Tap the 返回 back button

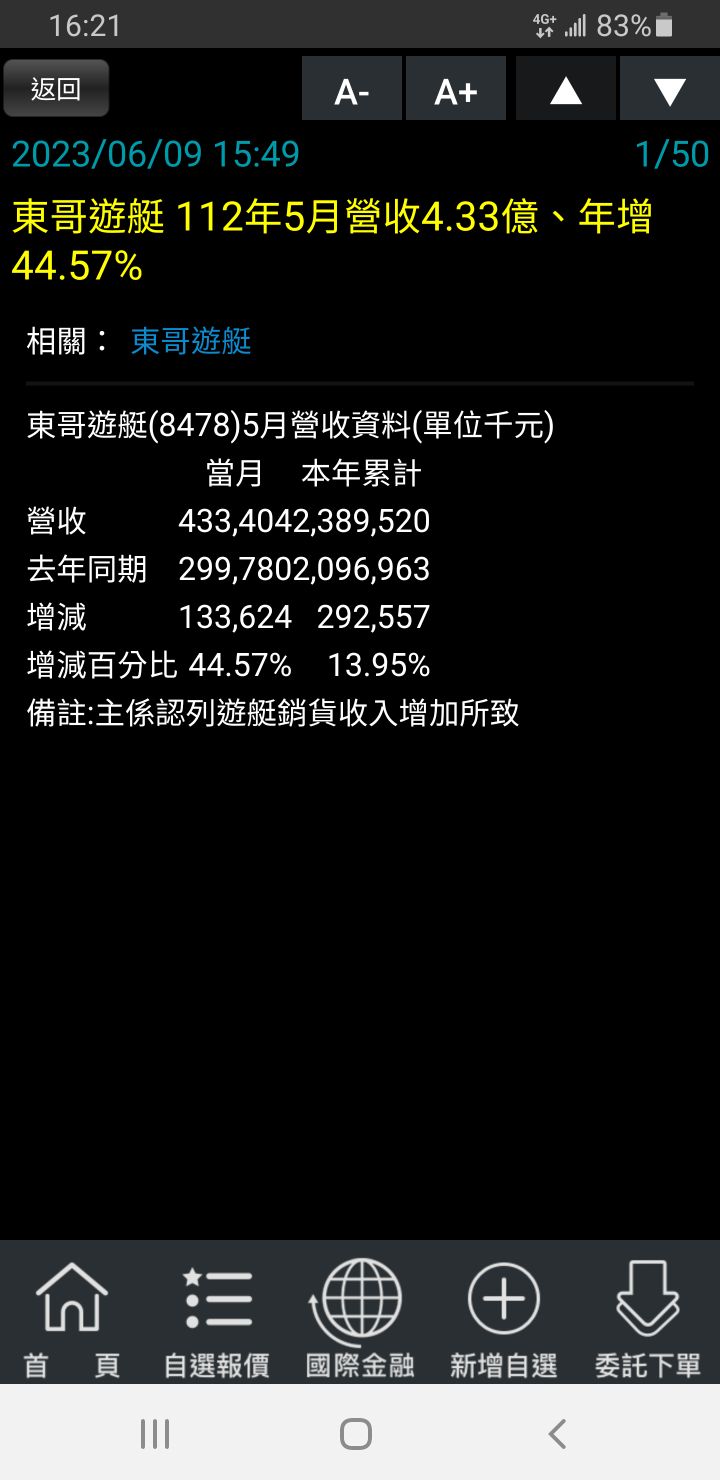tap(56, 89)
